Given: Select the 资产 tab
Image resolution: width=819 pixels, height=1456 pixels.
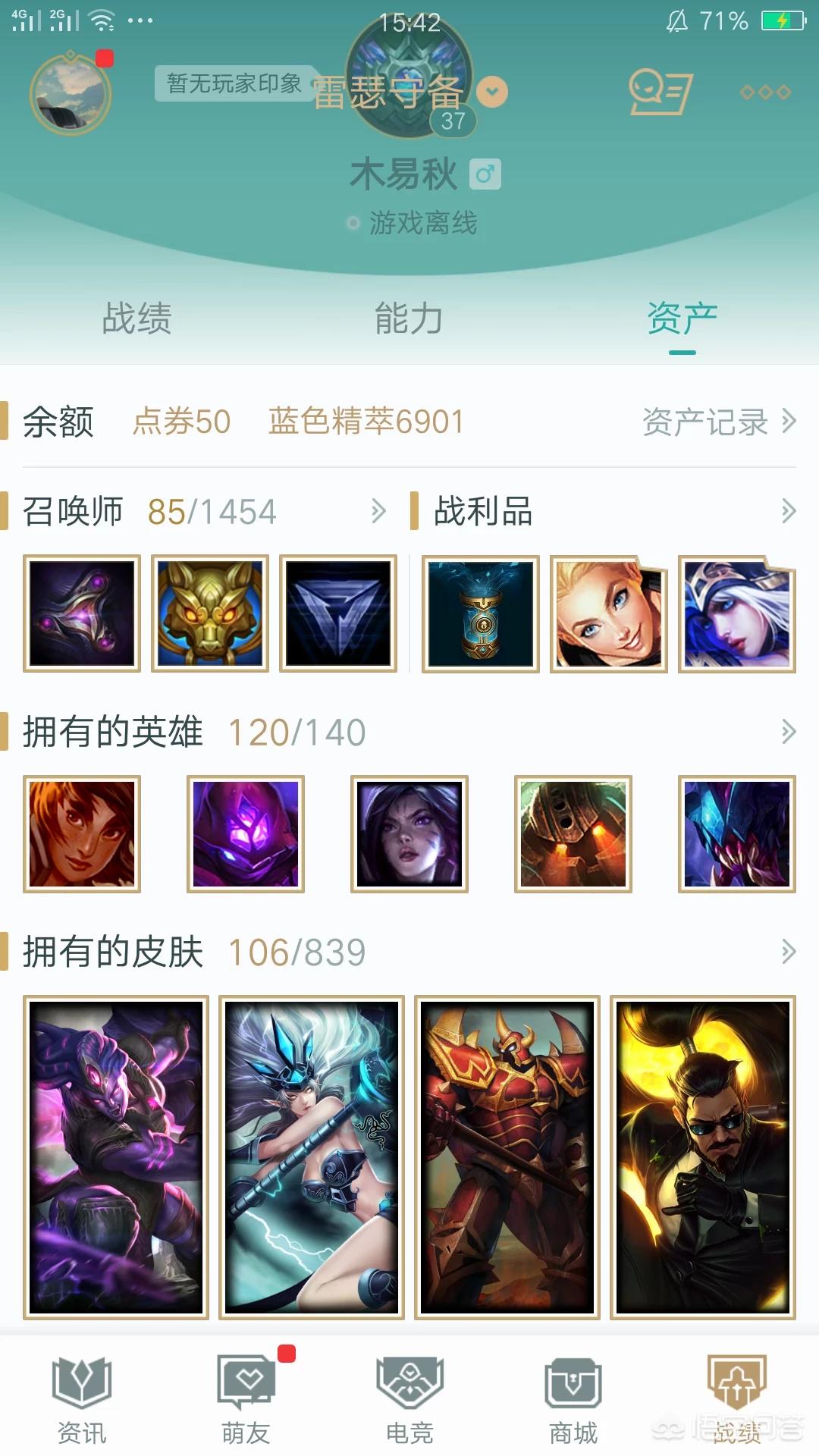Looking at the screenshot, I should (682, 318).
